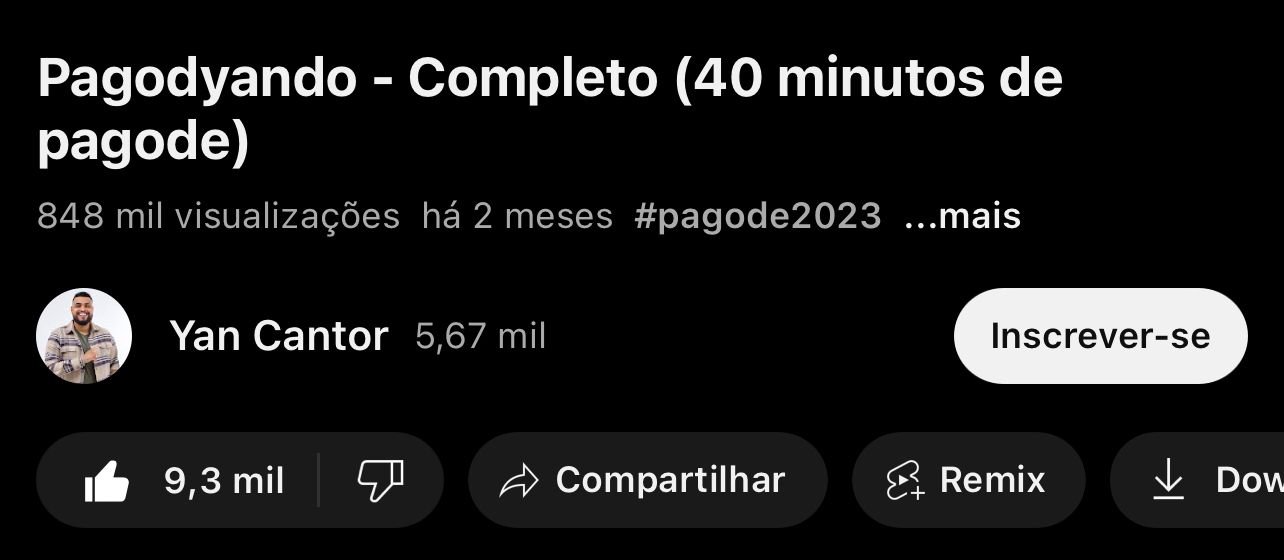
Task: Open the #pagode2023 hashtag
Action: coord(757,216)
